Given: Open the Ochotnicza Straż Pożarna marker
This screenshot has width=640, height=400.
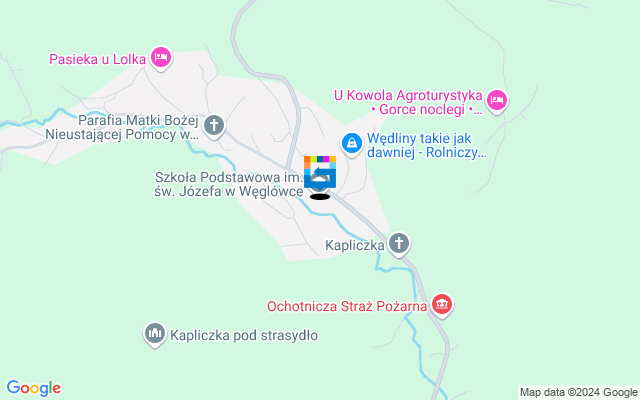Looking at the screenshot, I should click(443, 304).
